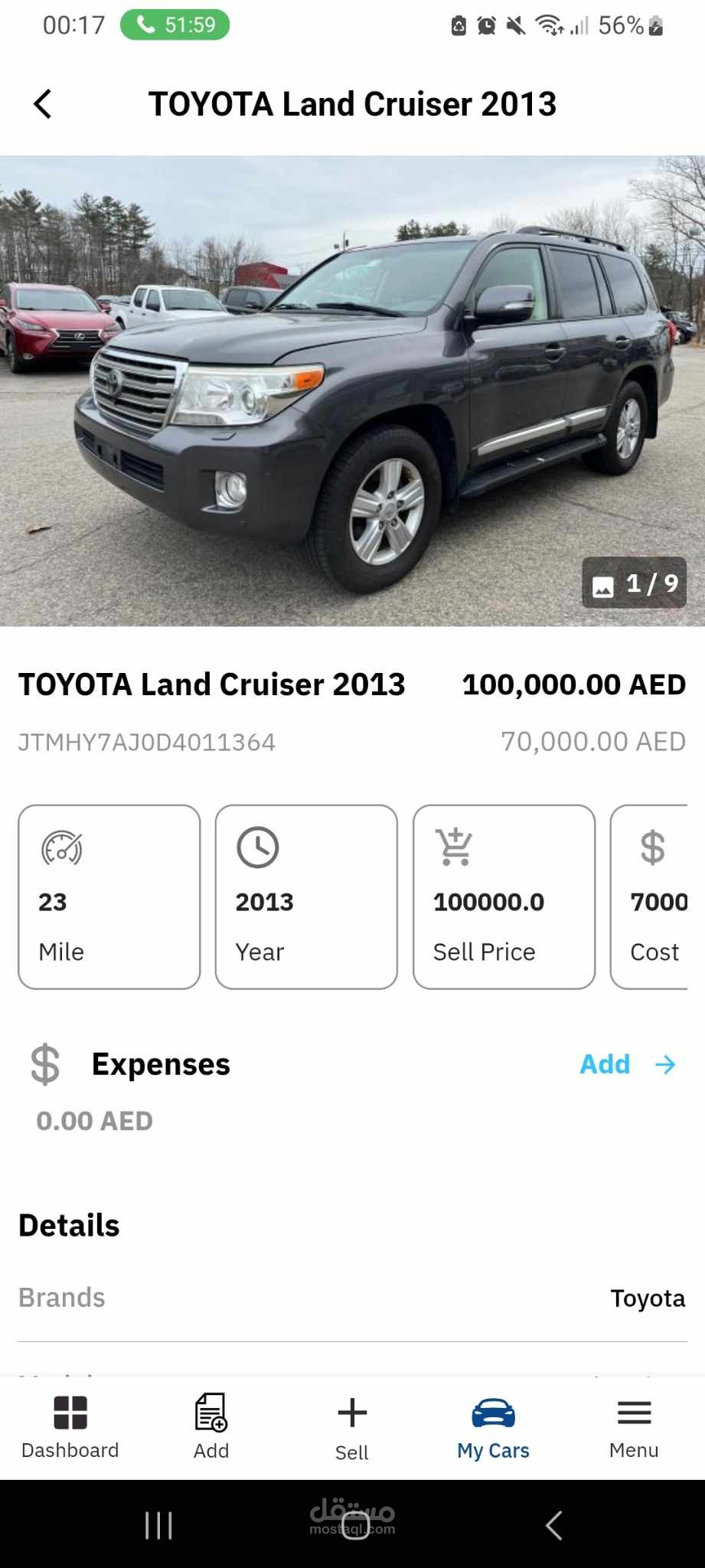Viewport: 705px width, 1568px height.
Task: Open the Menu tab
Action: pos(634,1427)
